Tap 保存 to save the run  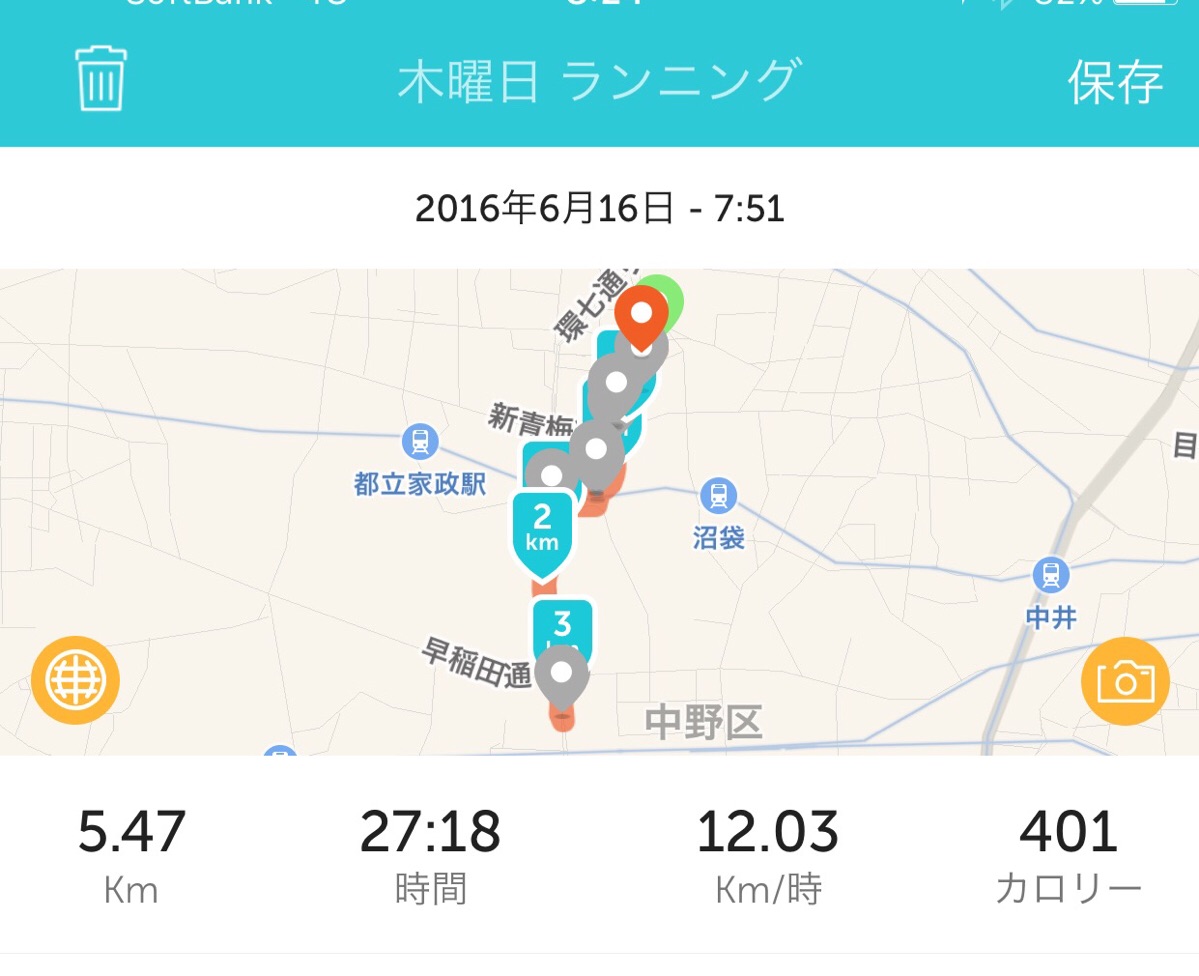(x=1115, y=82)
